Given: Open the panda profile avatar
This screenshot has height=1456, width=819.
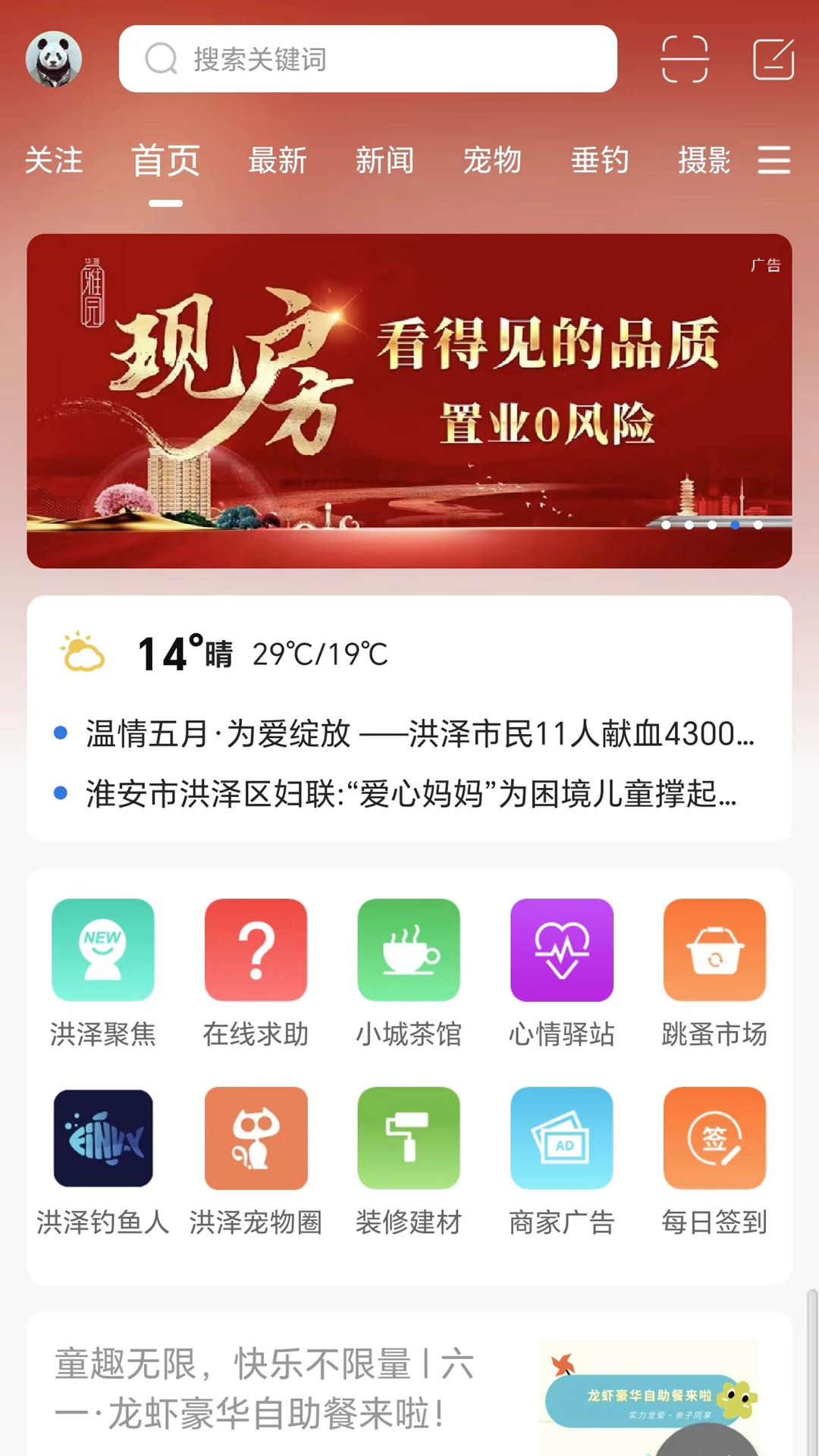Looking at the screenshot, I should tap(54, 59).
